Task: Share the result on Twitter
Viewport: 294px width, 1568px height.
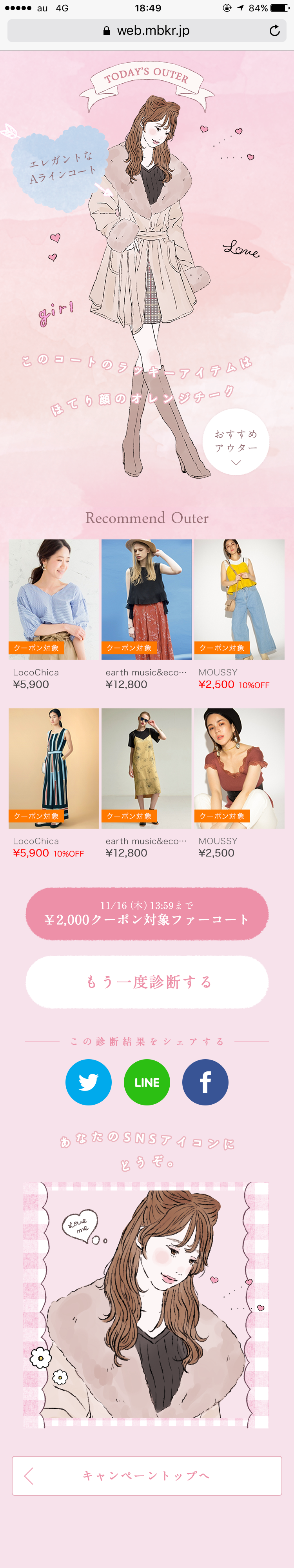Action: point(88,1082)
